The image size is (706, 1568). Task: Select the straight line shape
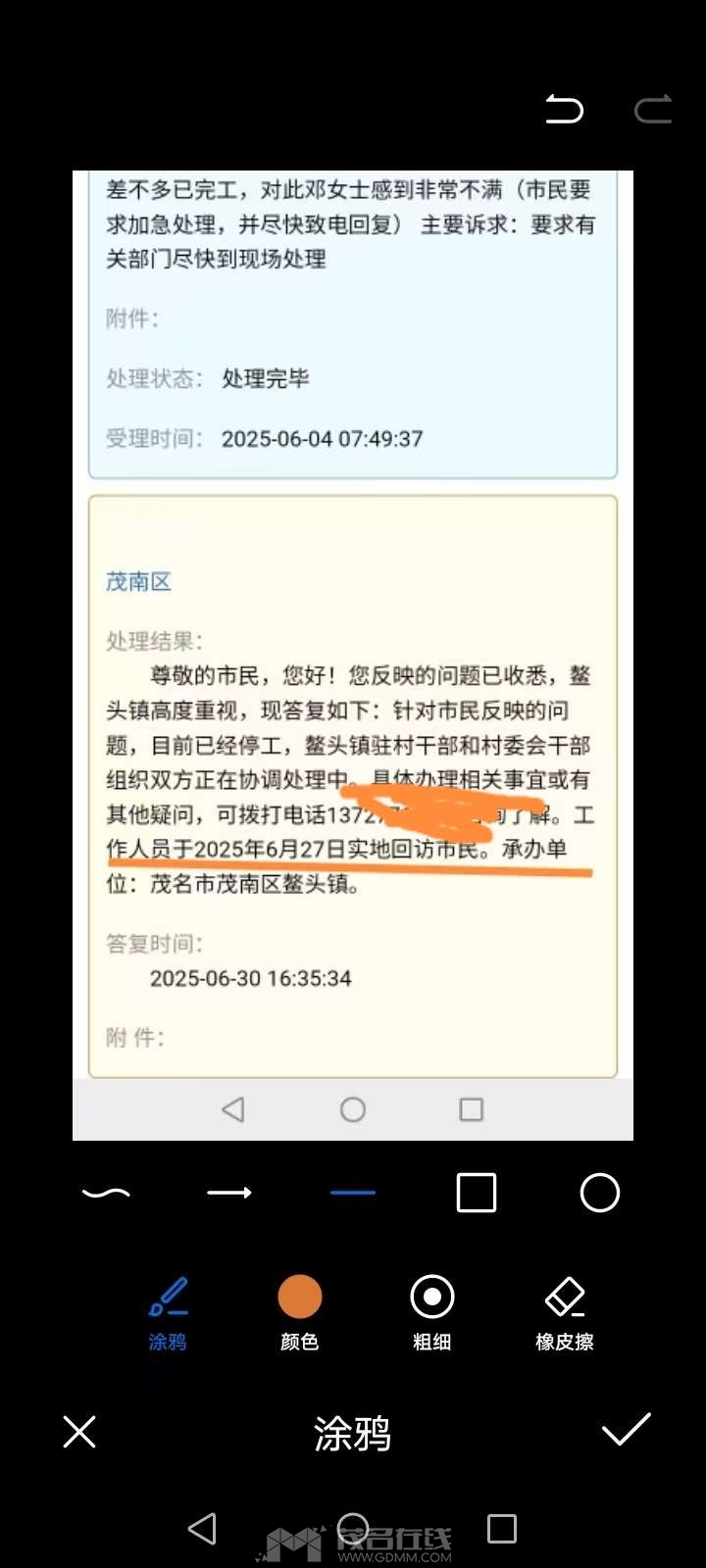click(x=353, y=1193)
